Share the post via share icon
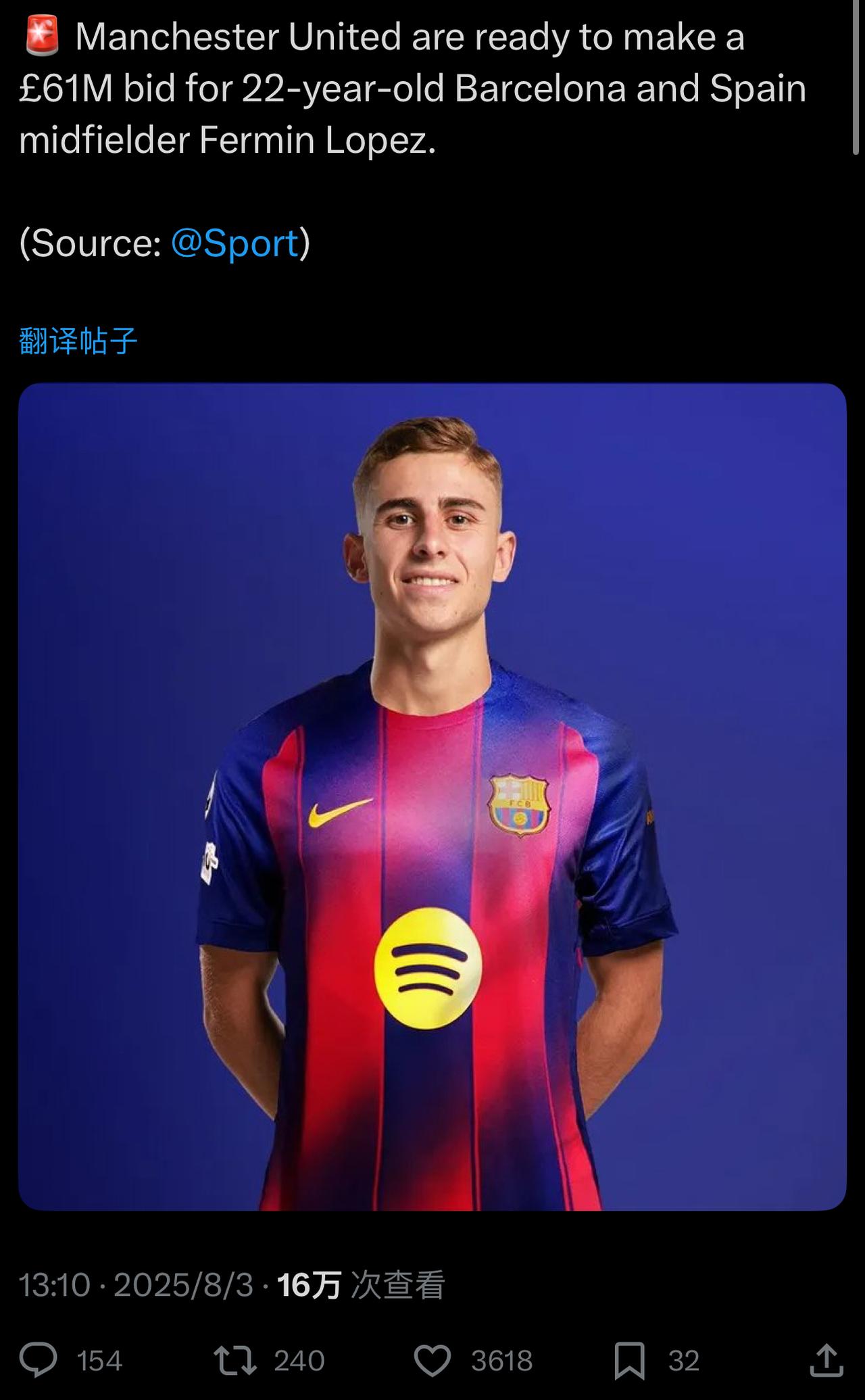 tap(826, 1360)
